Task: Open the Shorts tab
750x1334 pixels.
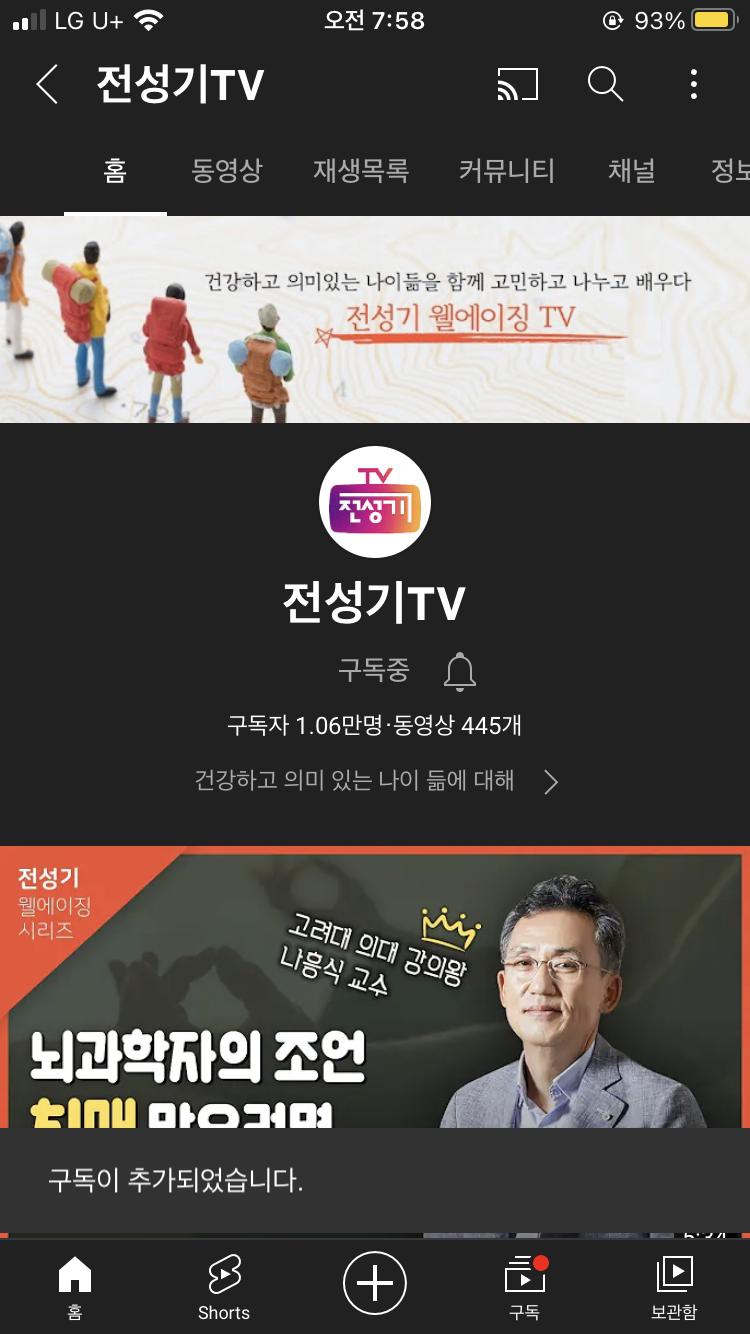Action: pyautogui.click(x=224, y=1286)
